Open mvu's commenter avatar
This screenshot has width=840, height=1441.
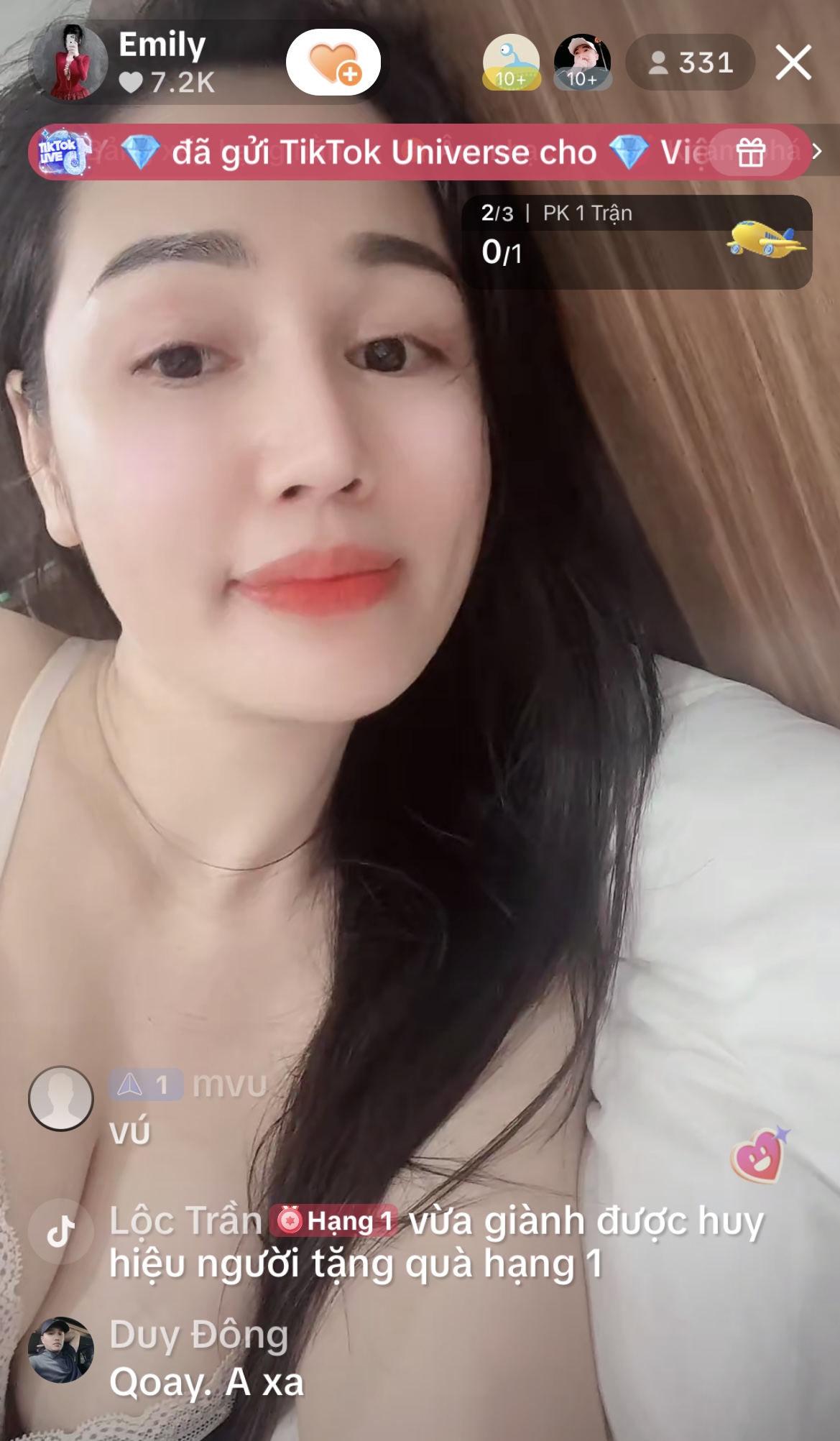(61, 1098)
